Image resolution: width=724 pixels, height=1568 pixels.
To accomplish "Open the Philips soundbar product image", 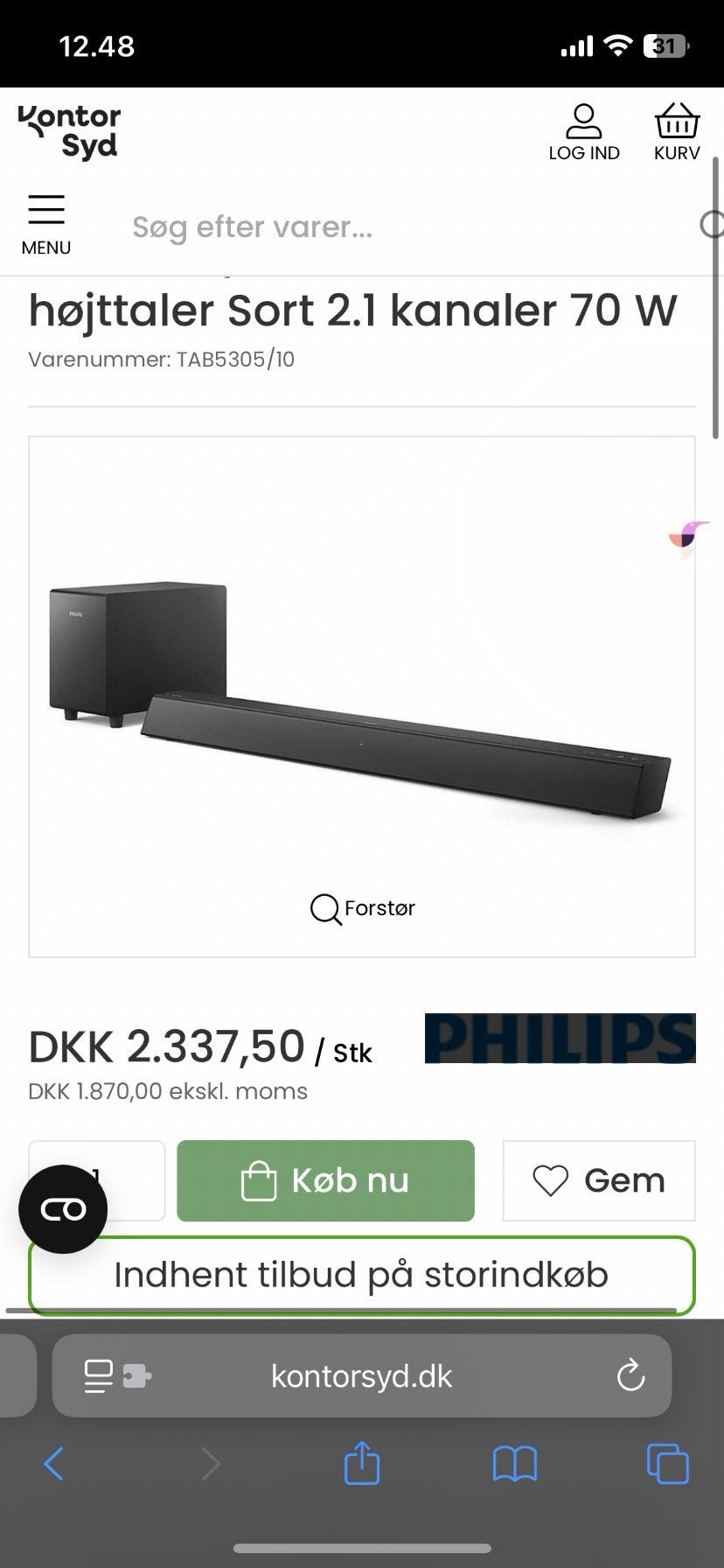I will click(x=362, y=696).
